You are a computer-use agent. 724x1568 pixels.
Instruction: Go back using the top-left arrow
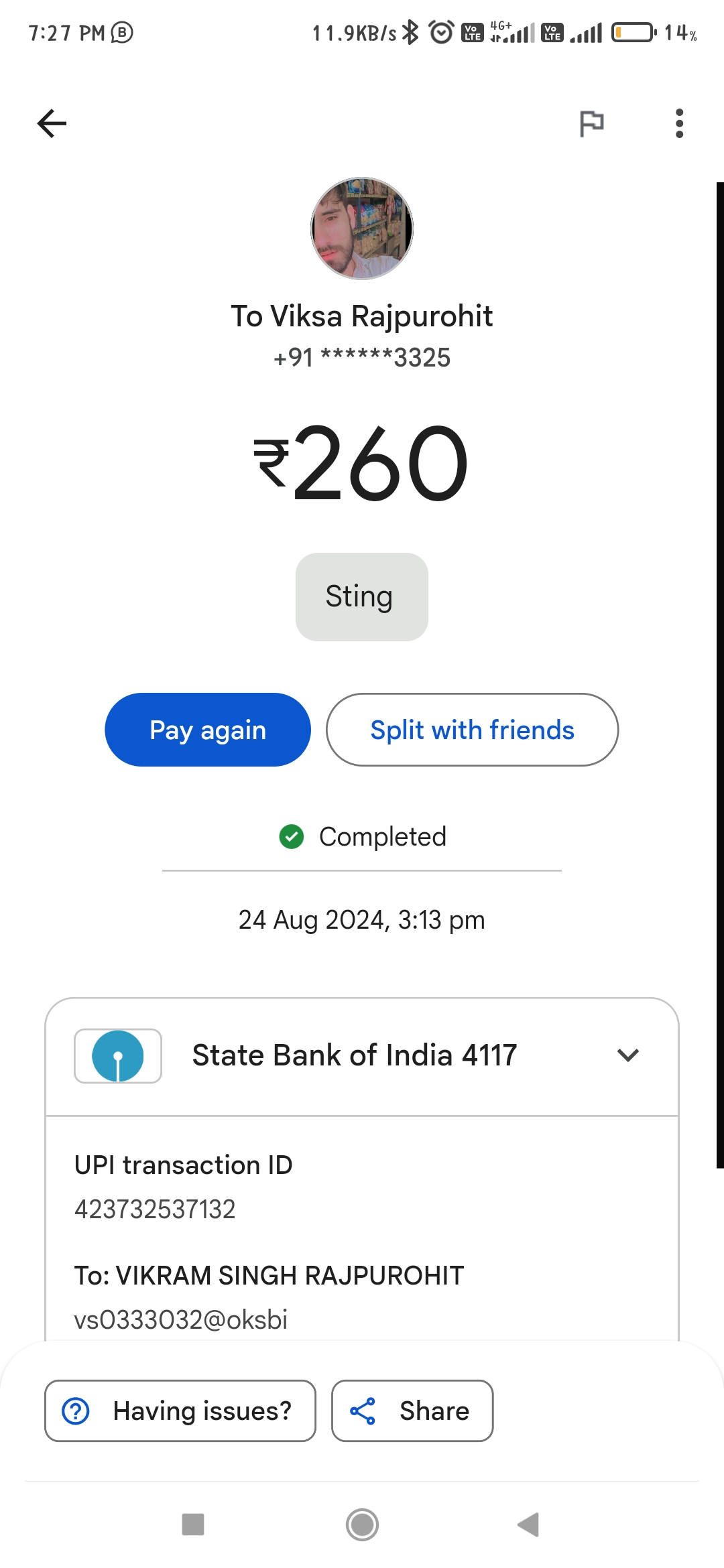pyautogui.click(x=52, y=123)
